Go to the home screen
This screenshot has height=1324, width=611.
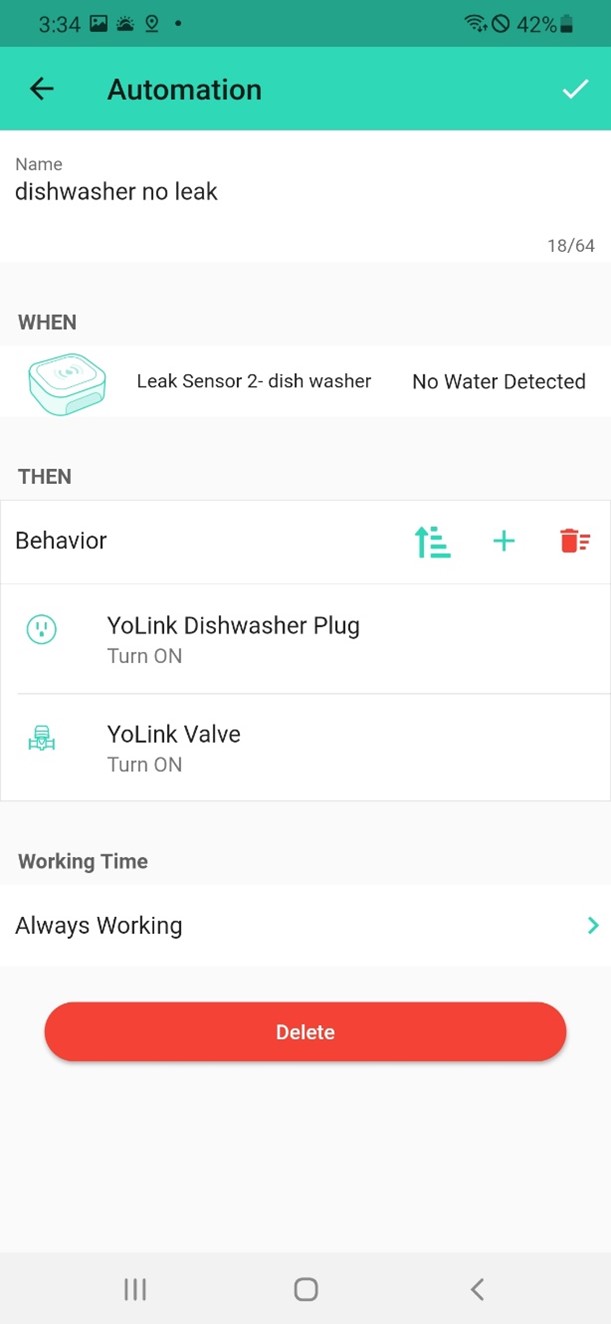coord(306,1289)
